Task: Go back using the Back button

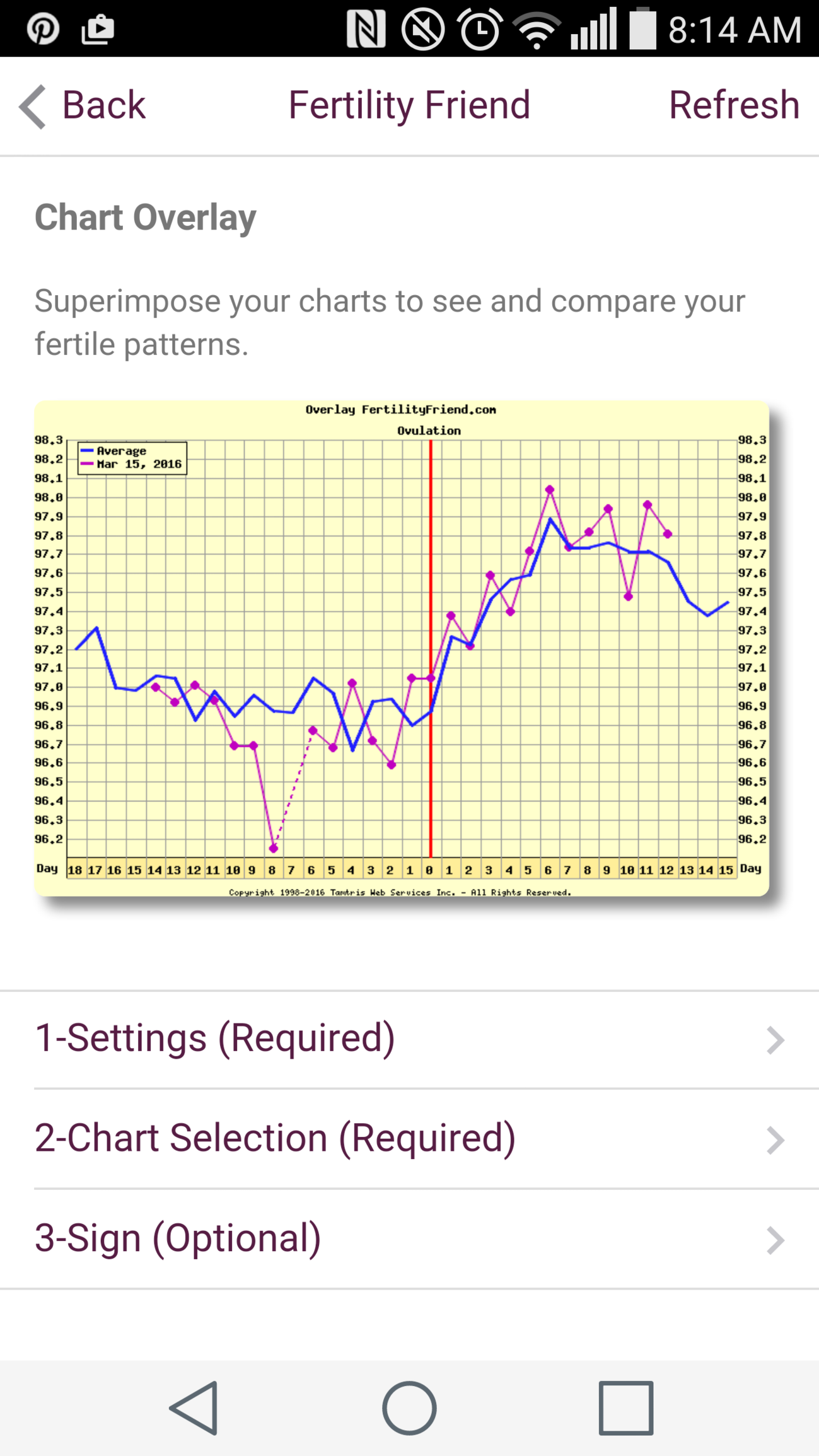Action: [83, 105]
